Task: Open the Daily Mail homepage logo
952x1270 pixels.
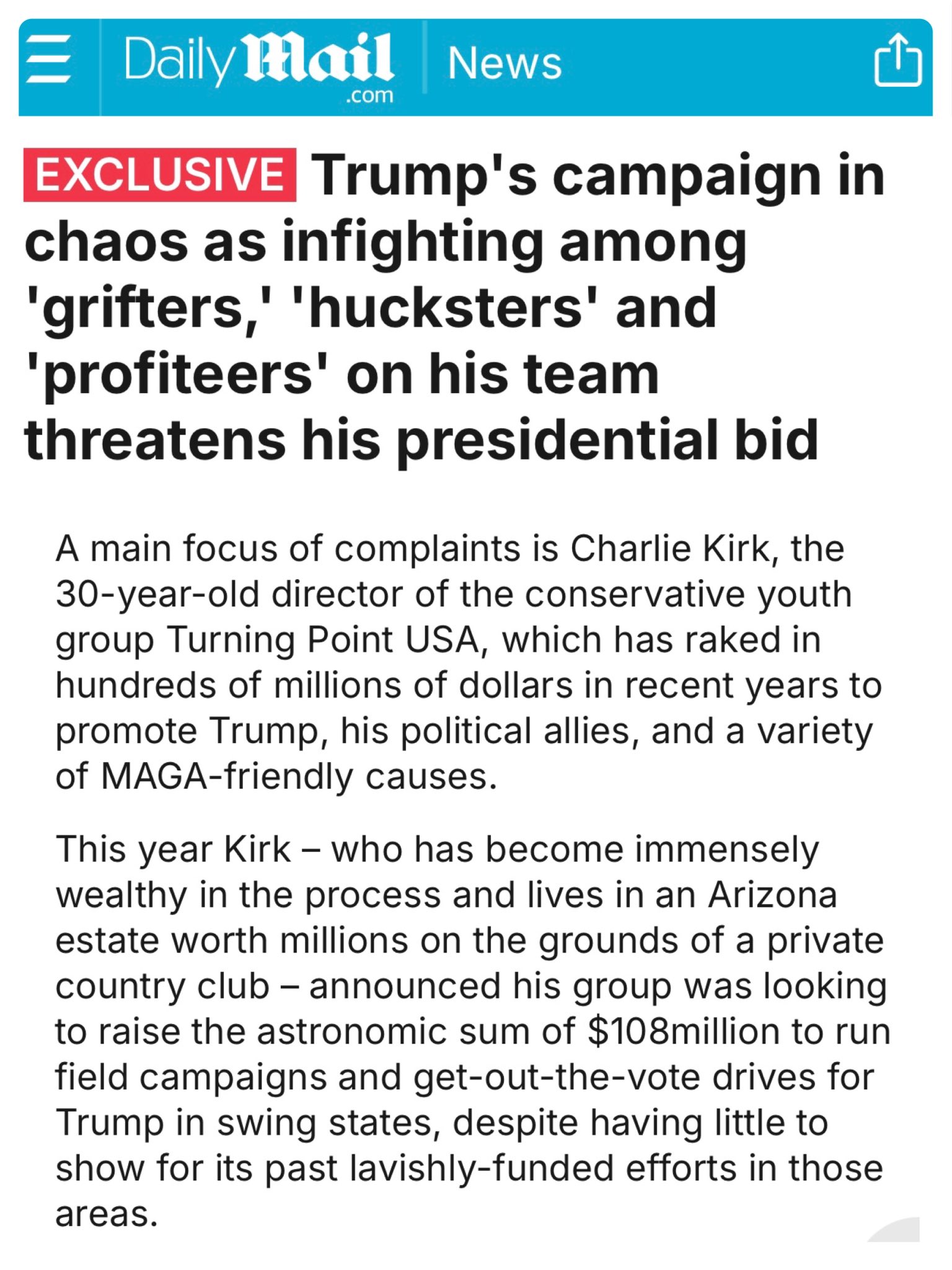Action: coord(259,62)
